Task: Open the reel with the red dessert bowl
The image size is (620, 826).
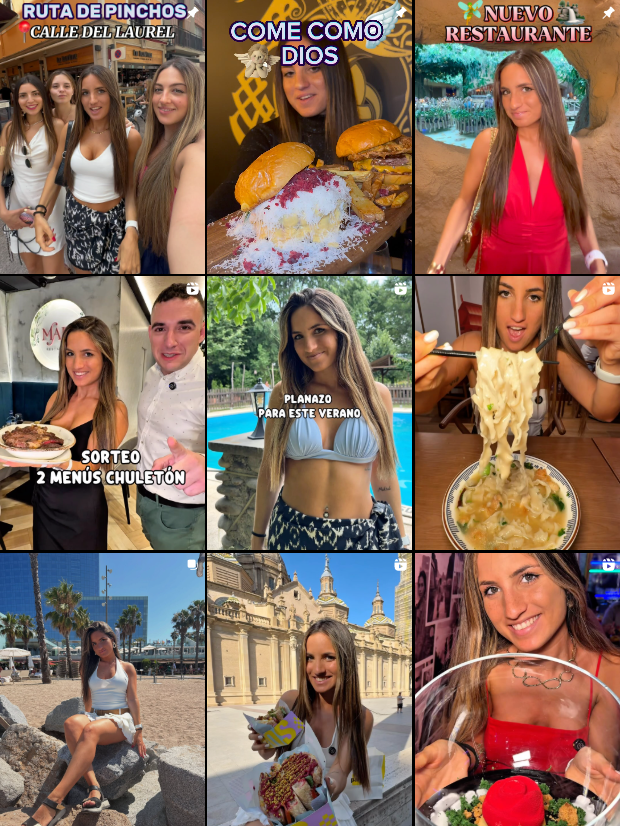Action: tap(517, 690)
